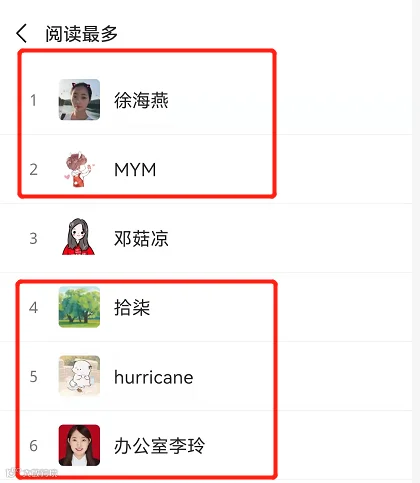Go back from 阅读最多 page

point(21,33)
